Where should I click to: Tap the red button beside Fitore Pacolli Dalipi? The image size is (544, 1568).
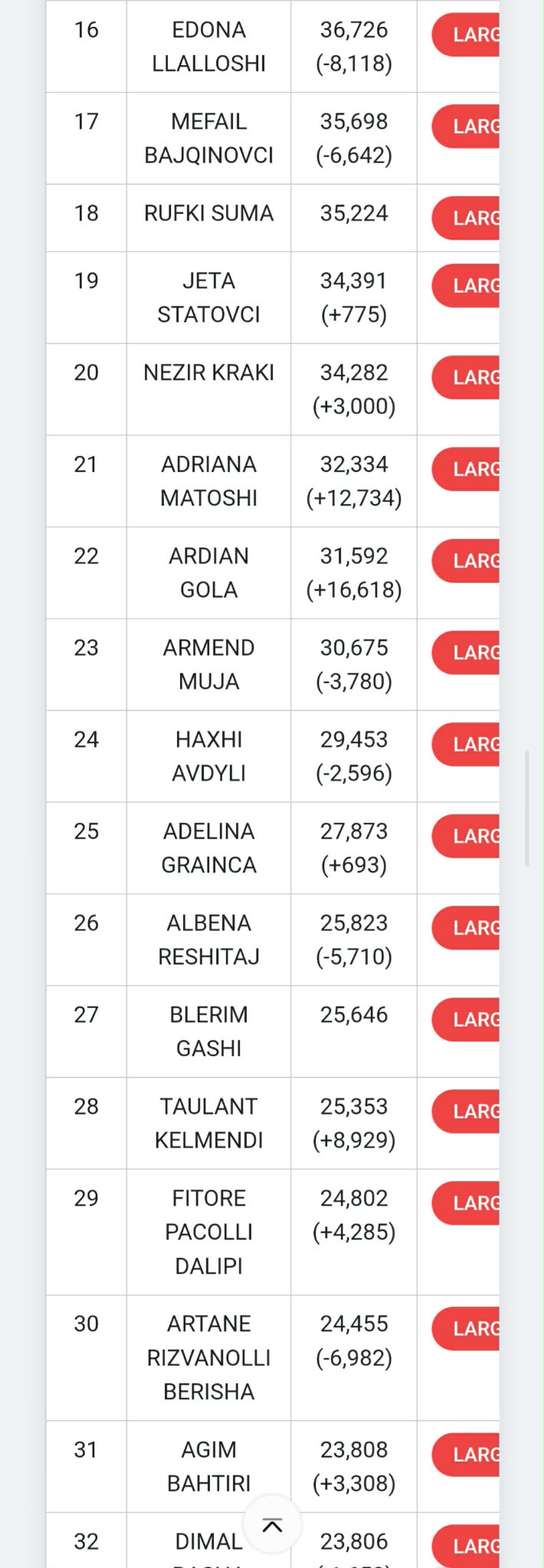coord(467,1203)
